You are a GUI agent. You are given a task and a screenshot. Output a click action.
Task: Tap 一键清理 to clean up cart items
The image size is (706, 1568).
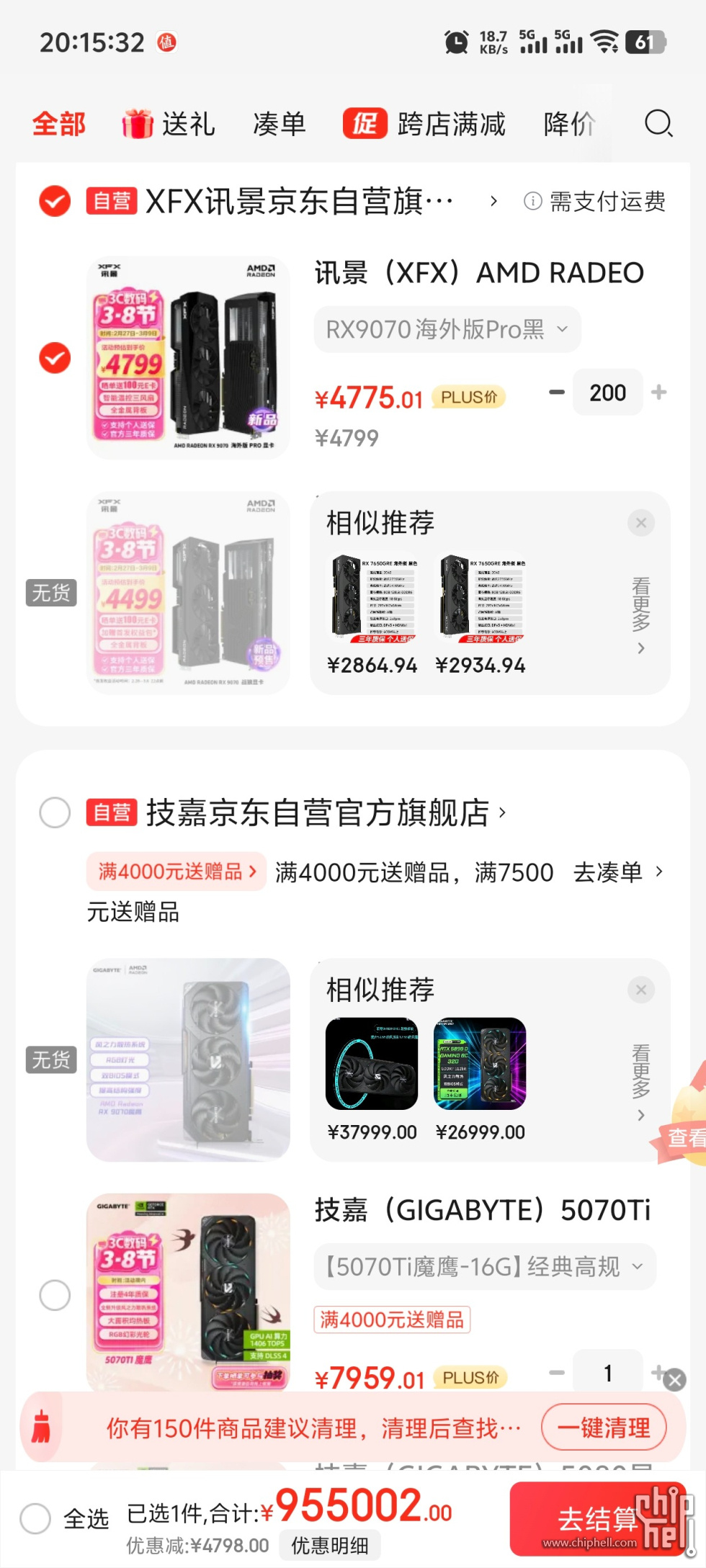coord(604,1427)
